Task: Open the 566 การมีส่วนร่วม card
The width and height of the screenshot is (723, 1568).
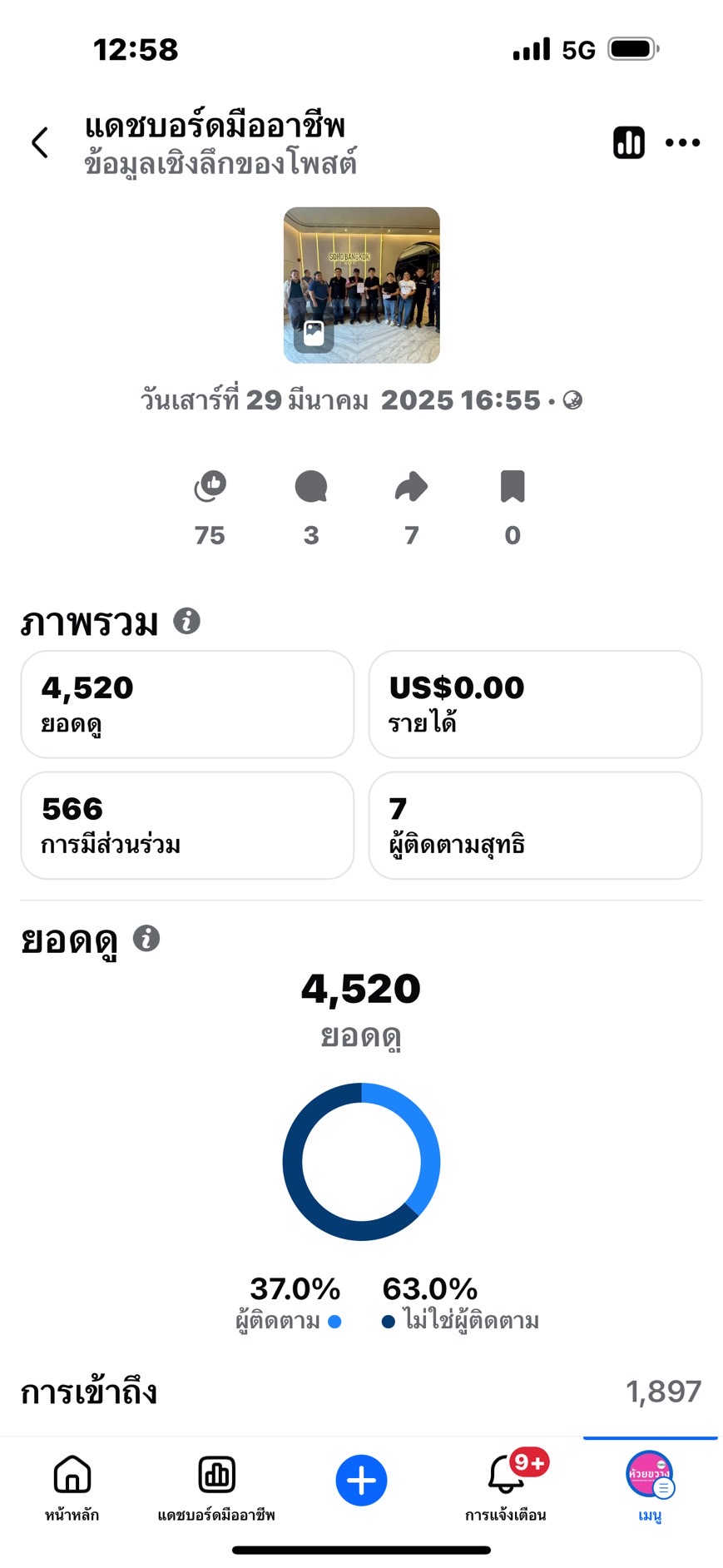Action: (187, 825)
